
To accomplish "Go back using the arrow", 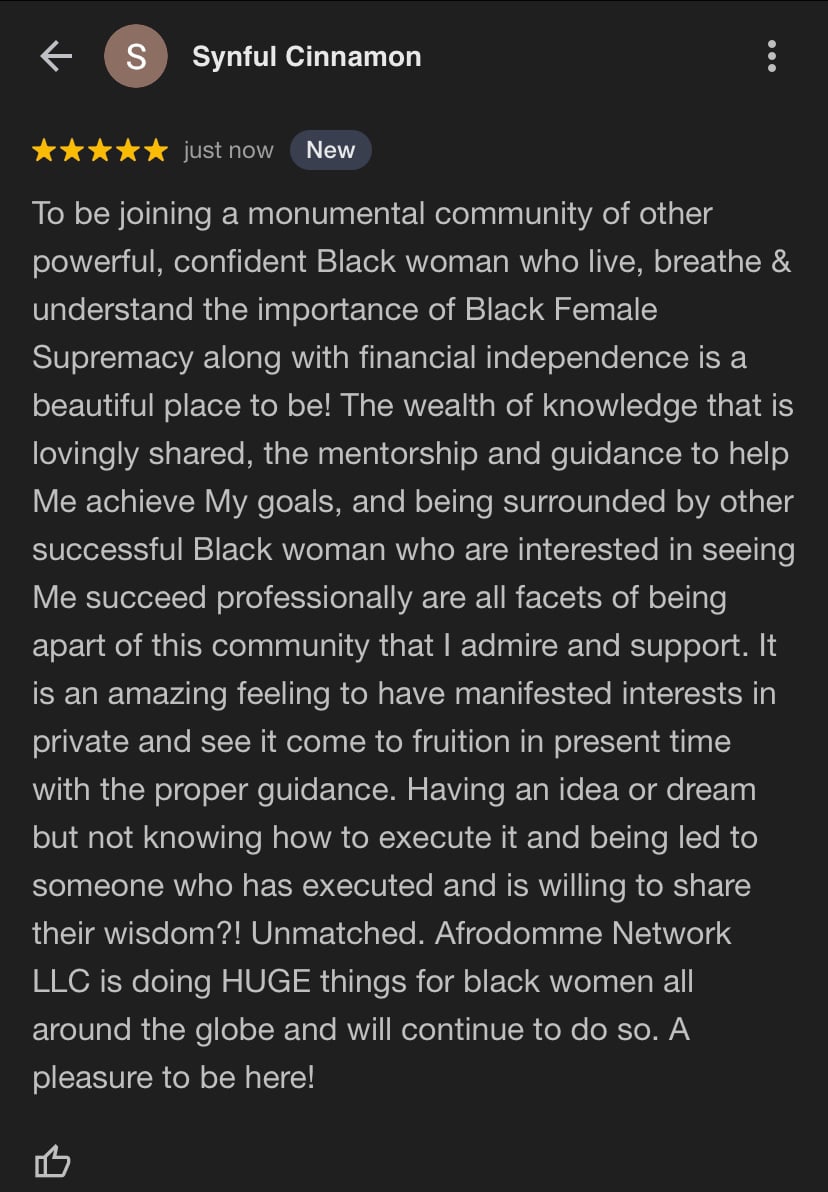I will coord(56,57).
